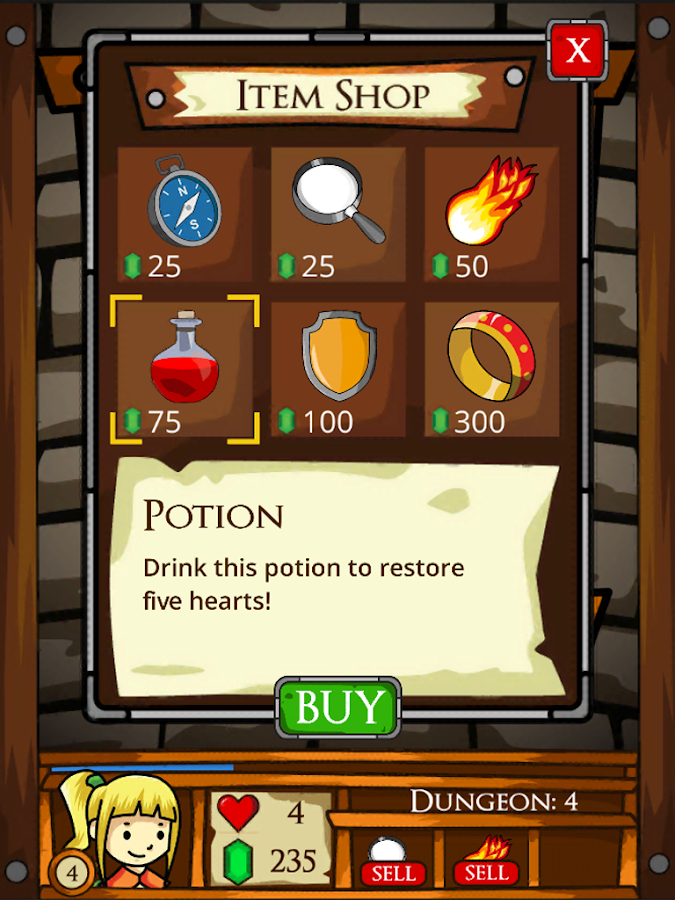Close the Item Shop dialog
The image size is (675, 900).
(577, 50)
